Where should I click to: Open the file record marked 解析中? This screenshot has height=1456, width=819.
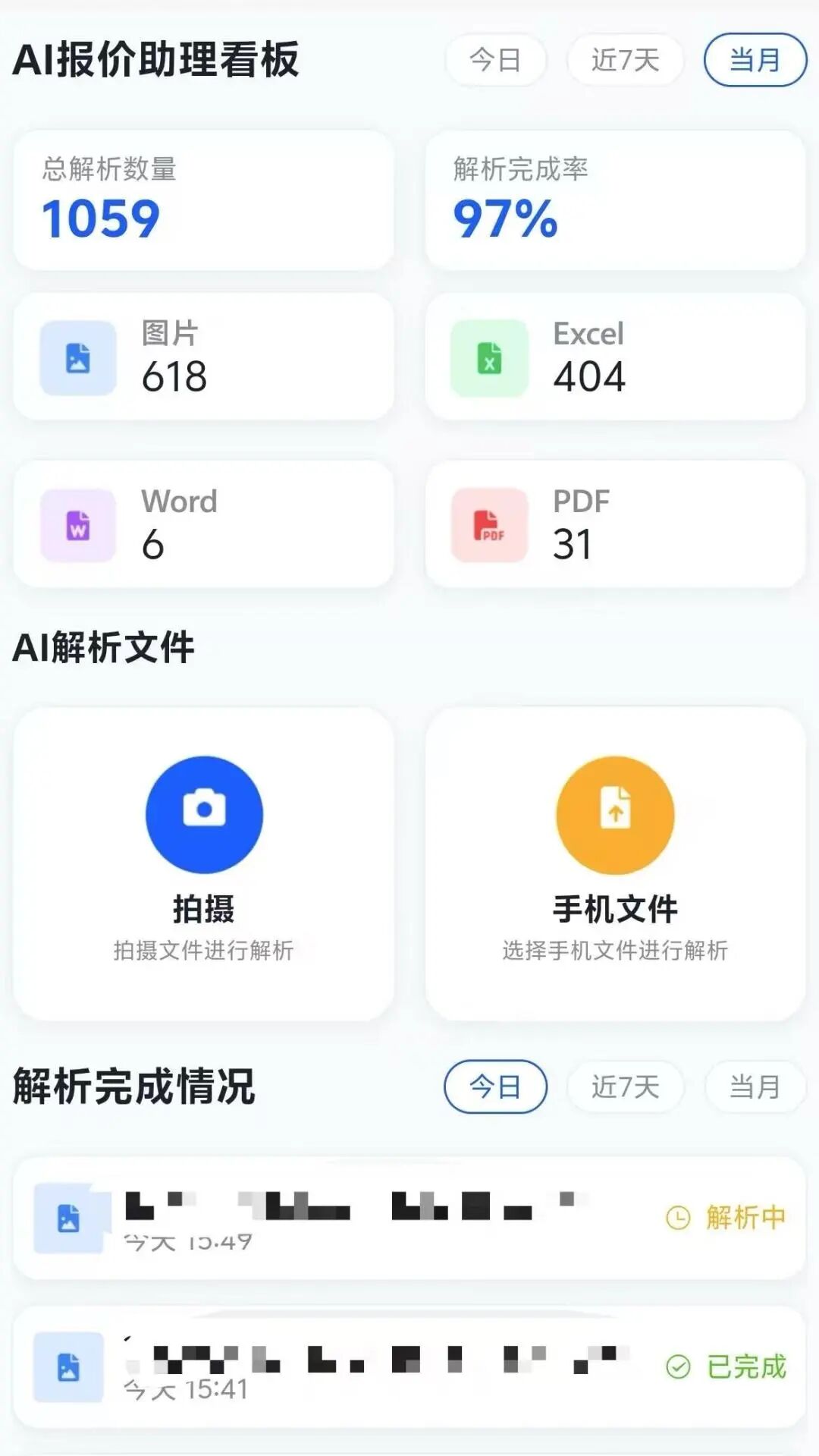pyautogui.click(x=409, y=1219)
